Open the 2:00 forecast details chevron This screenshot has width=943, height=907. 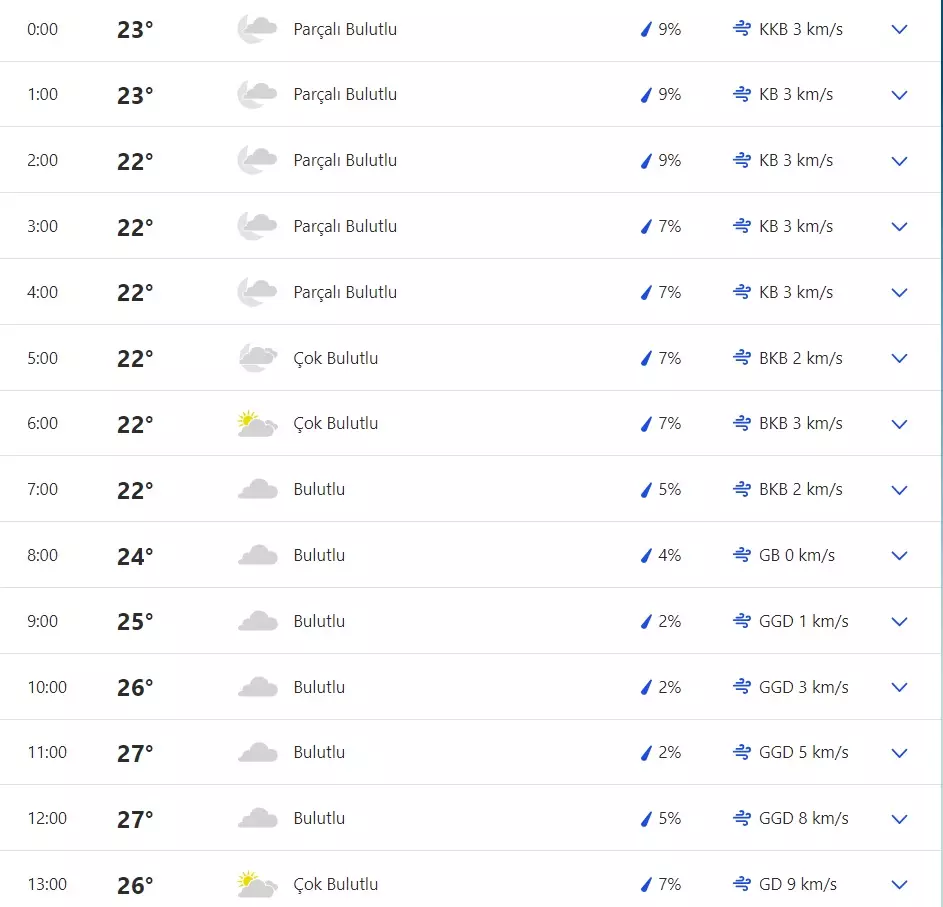899,161
